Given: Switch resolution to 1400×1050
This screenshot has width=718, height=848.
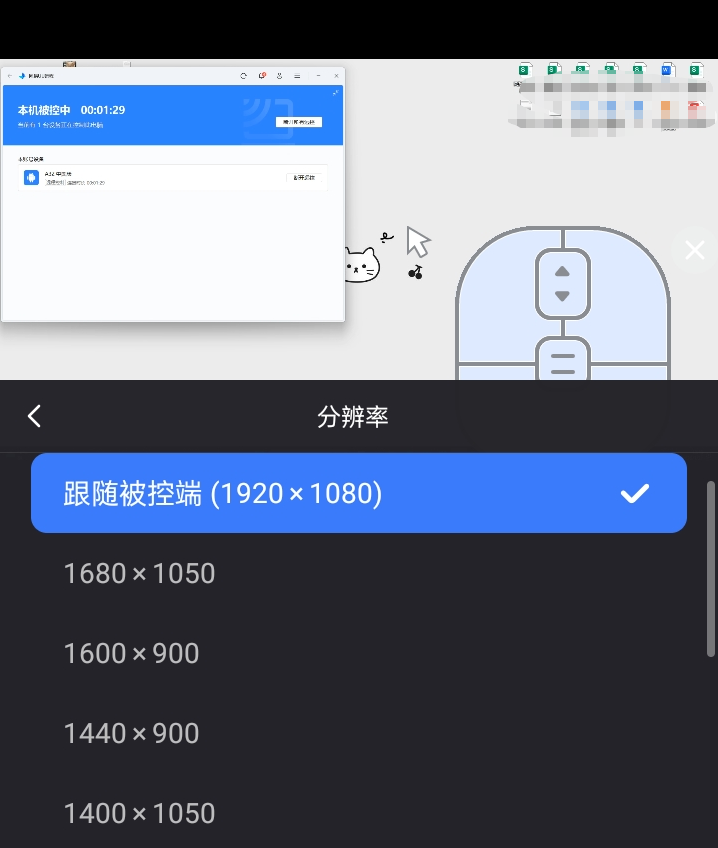Looking at the screenshot, I should point(140,813).
